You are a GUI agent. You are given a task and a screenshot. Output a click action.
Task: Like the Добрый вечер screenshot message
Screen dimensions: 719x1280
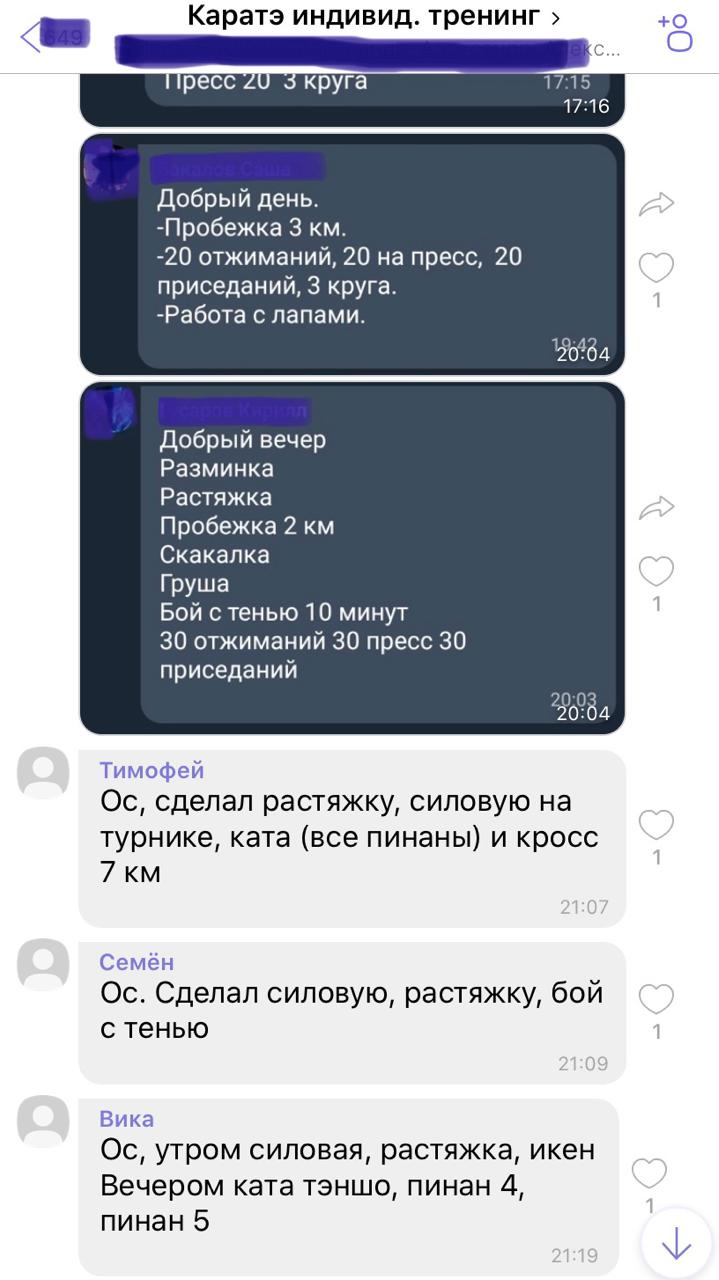click(657, 571)
